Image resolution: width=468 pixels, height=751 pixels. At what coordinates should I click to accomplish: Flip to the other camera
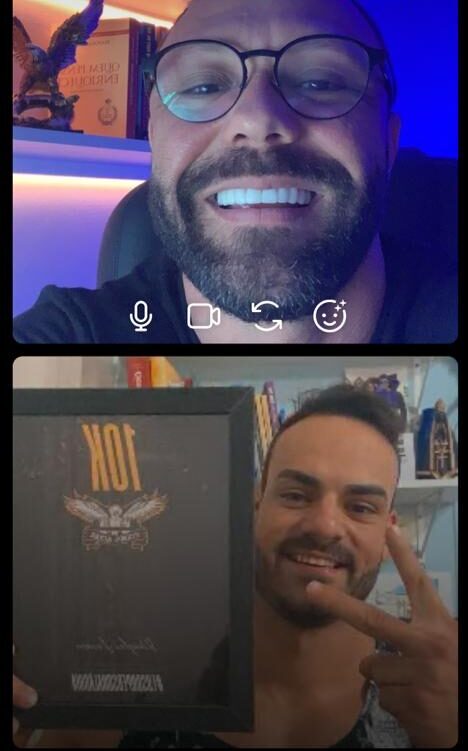pyautogui.click(x=267, y=316)
